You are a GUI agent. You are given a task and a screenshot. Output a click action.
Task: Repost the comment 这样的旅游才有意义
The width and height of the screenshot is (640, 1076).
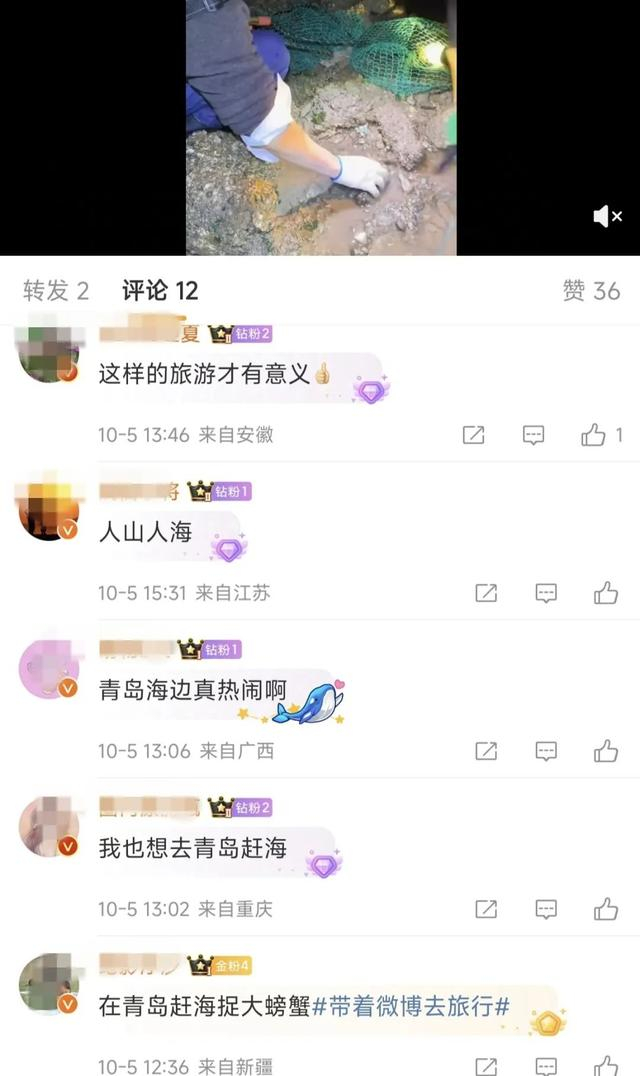[473, 434]
